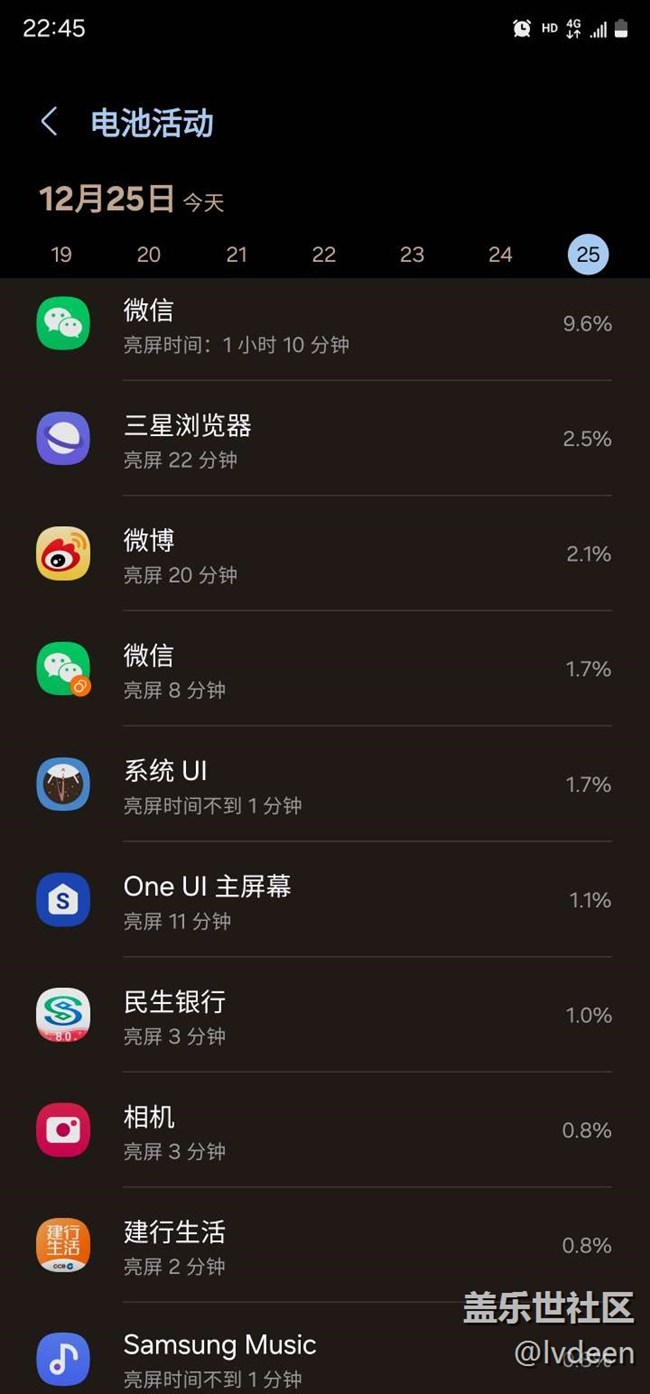This screenshot has height=1394, width=650.
Task: Open 建行生活 battery usage row
Action: pyautogui.click(x=325, y=1245)
